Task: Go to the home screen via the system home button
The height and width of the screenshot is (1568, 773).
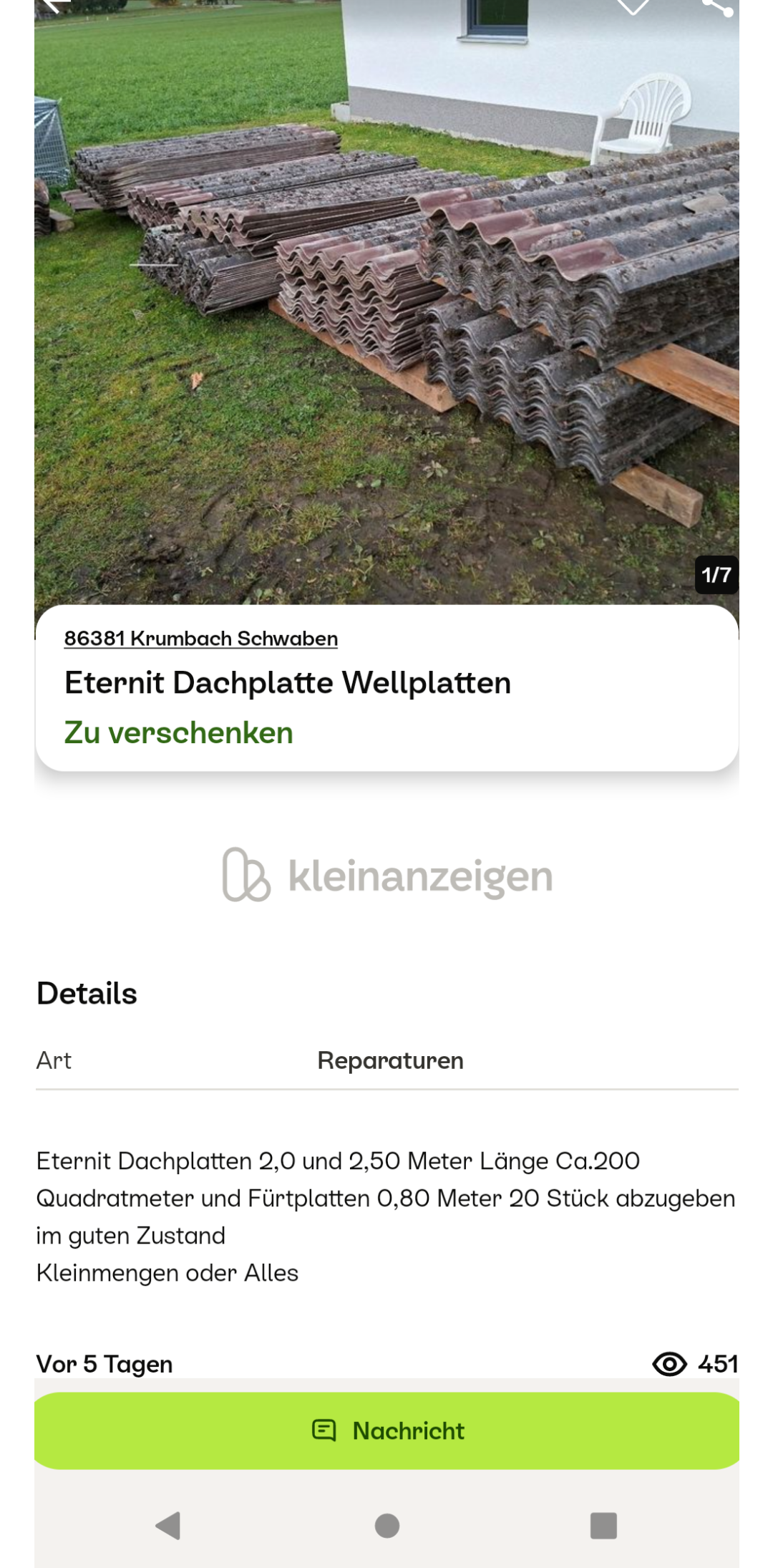Action: [387, 1525]
